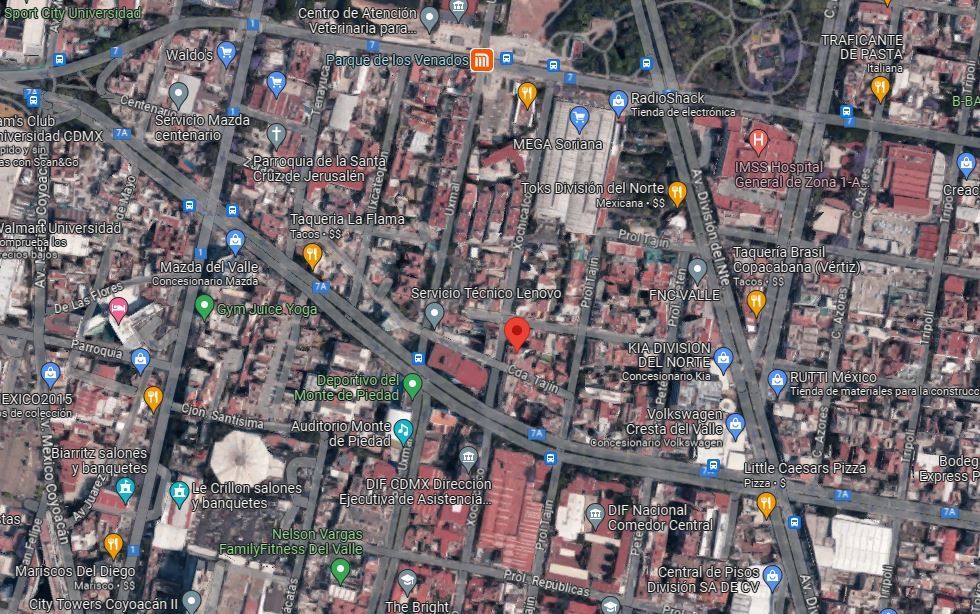Tap the Servicio Técnico Lenovo pin

tap(434, 315)
